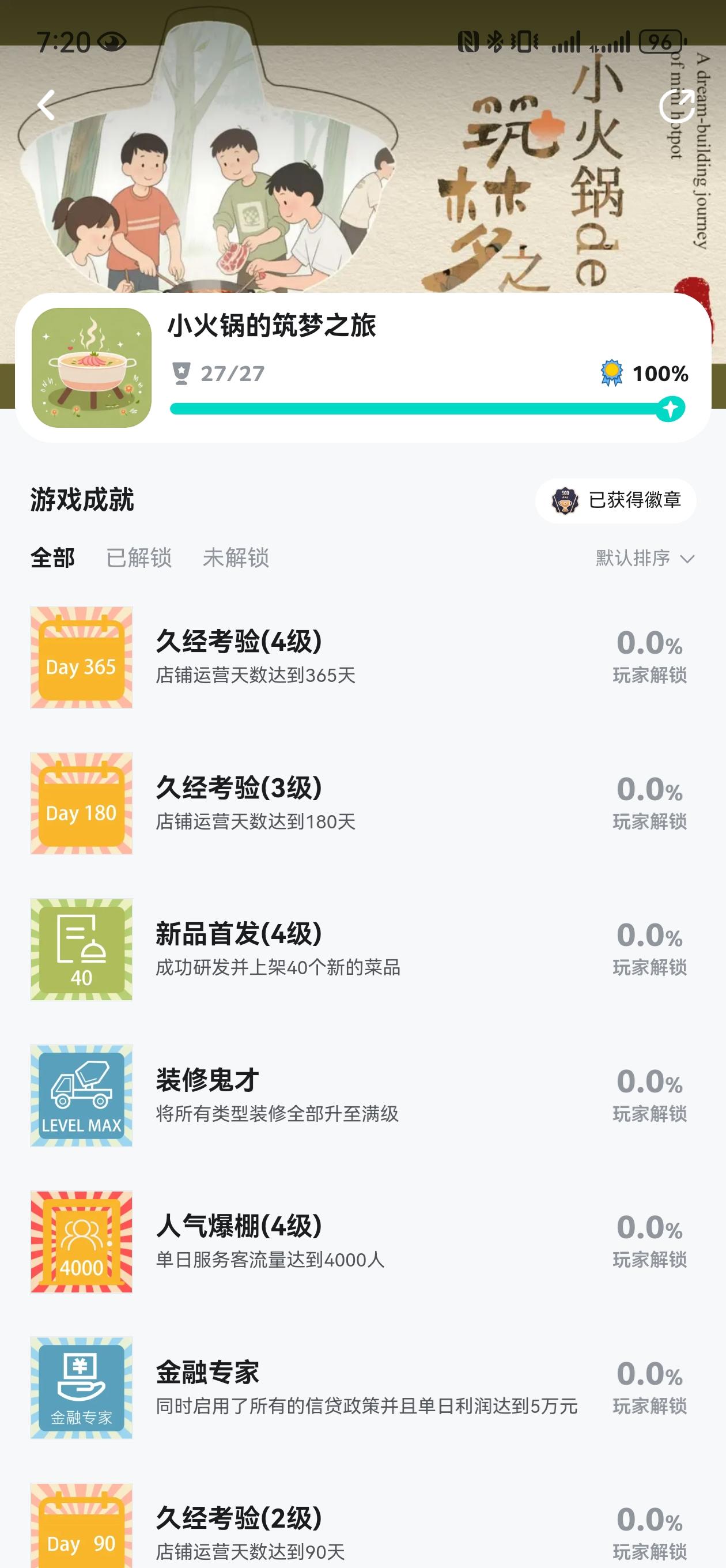
Task: Tap the 小火锅的筑梦之旅 game icon
Action: pyautogui.click(x=91, y=368)
